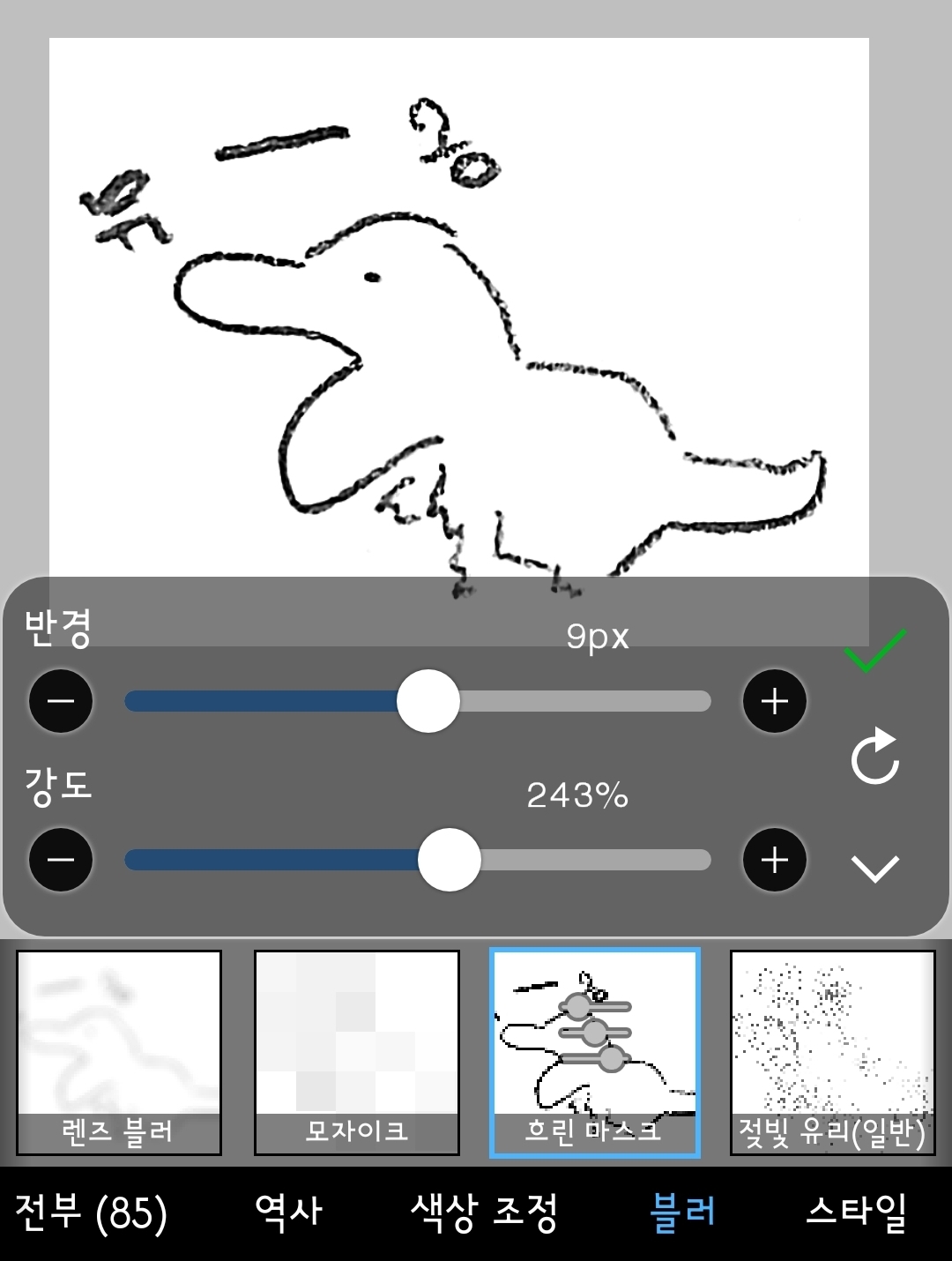
Task: Choose the 젖빛 유리(일반) filter
Action: 832,1052
